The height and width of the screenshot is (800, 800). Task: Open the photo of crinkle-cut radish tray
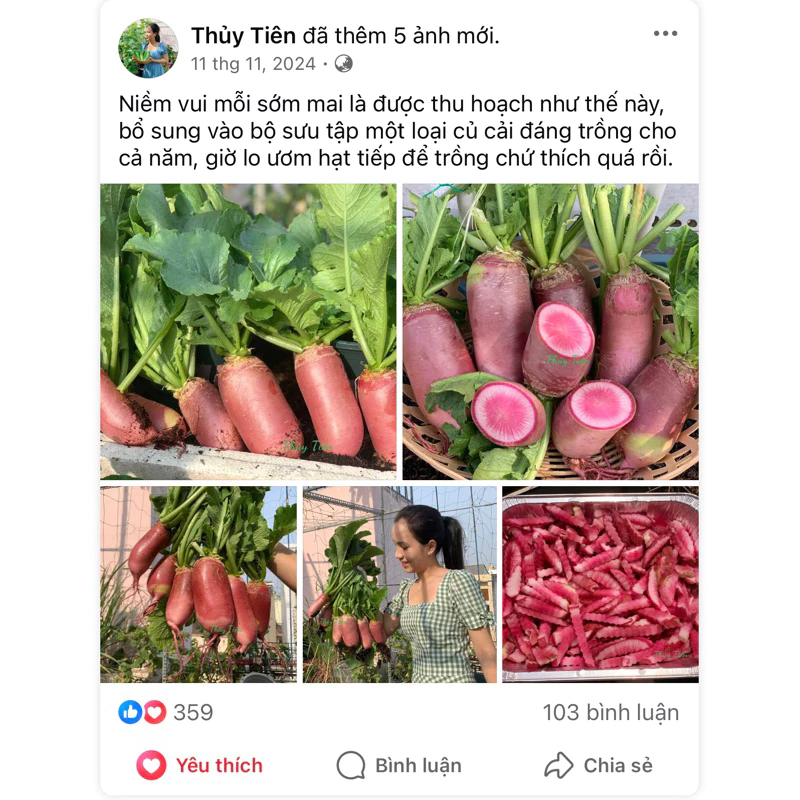[600, 584]
